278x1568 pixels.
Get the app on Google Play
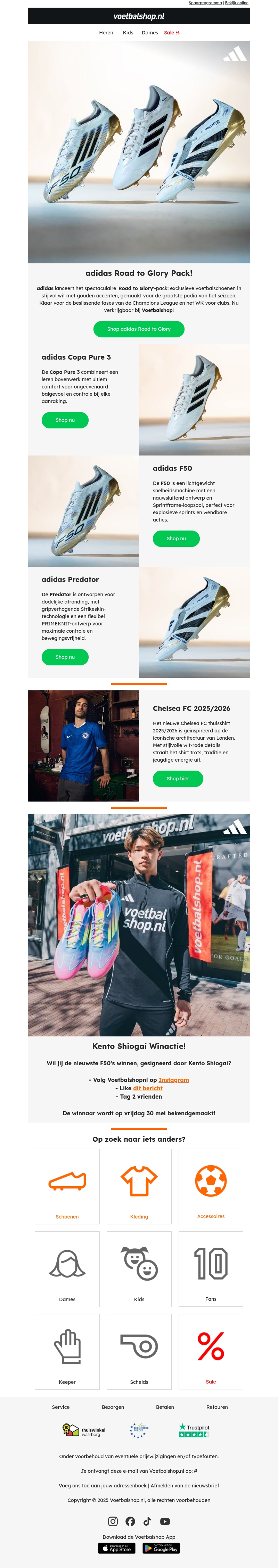tap(161, 1548)
